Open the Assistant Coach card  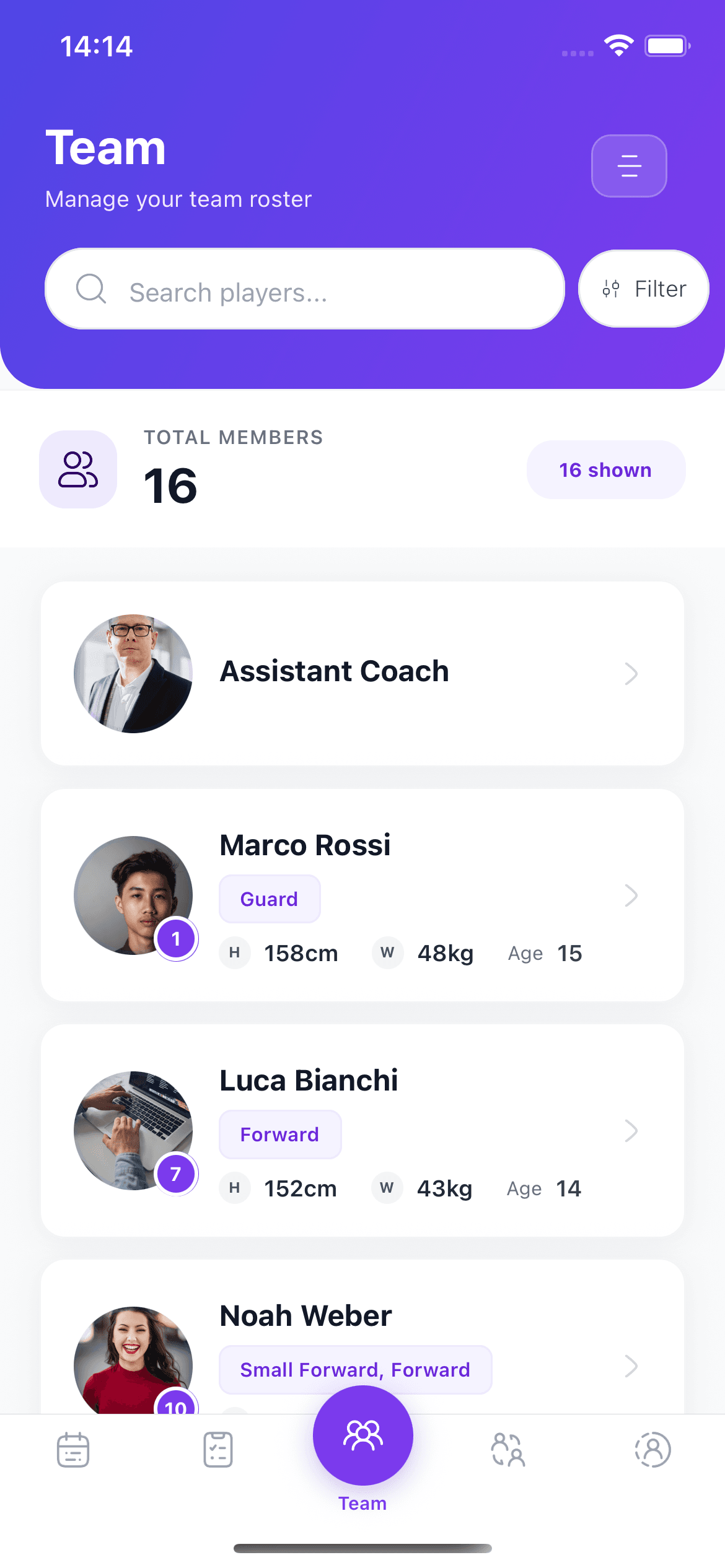pyautogui.click(x=362, y=673)
